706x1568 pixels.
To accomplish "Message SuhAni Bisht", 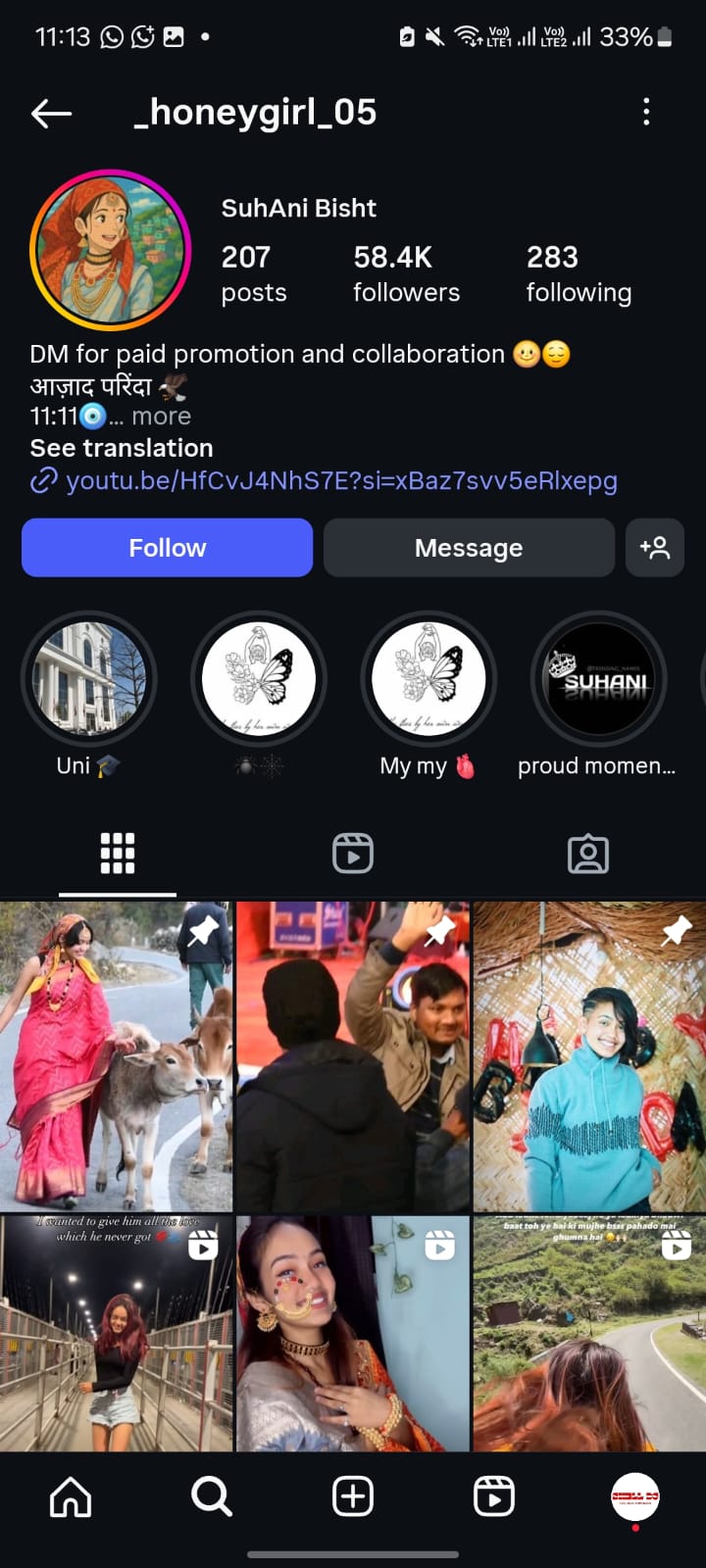I will tap(469, 548).
